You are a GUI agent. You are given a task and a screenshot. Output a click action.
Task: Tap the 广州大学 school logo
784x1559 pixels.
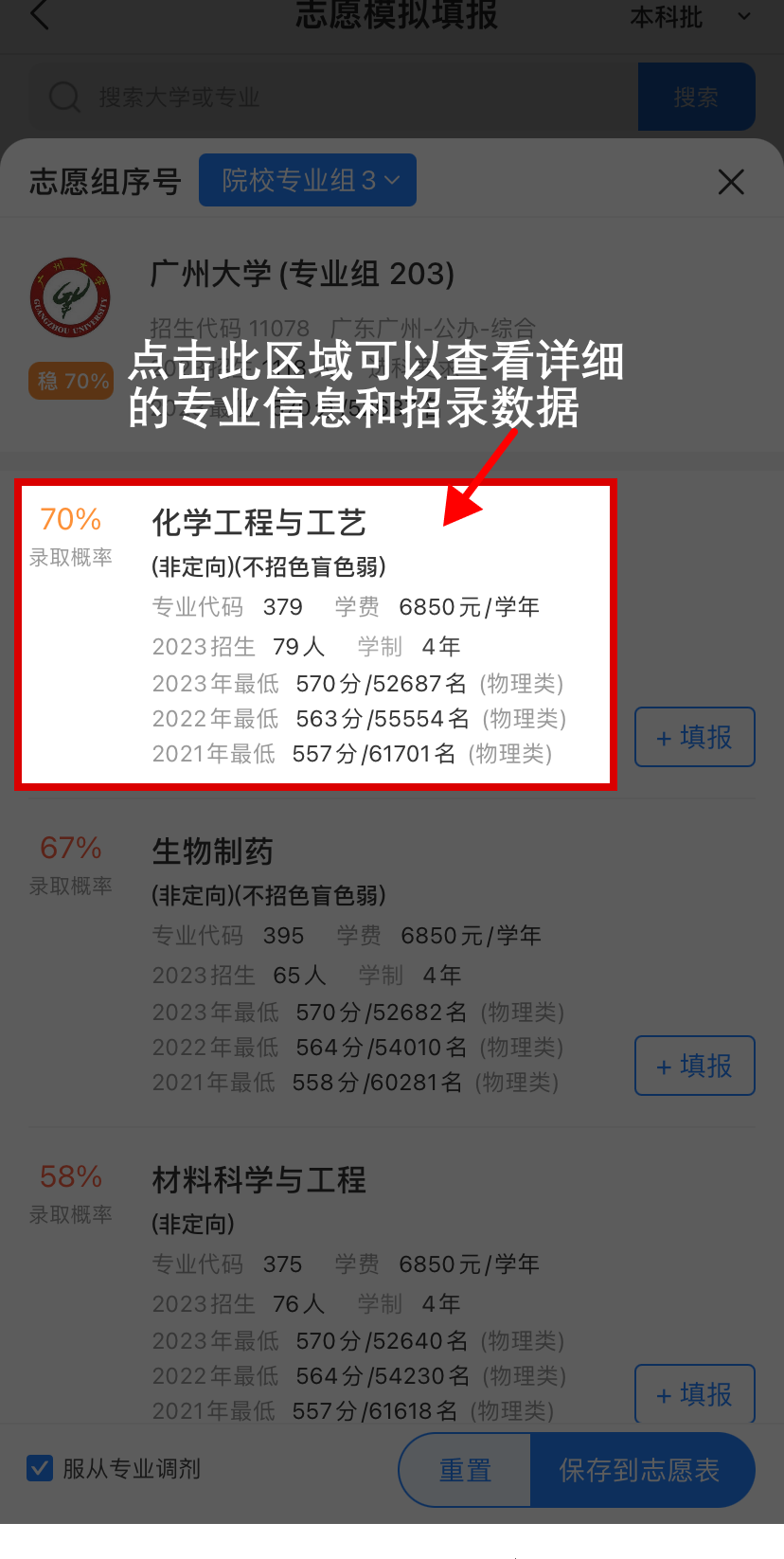coord(70,296)
